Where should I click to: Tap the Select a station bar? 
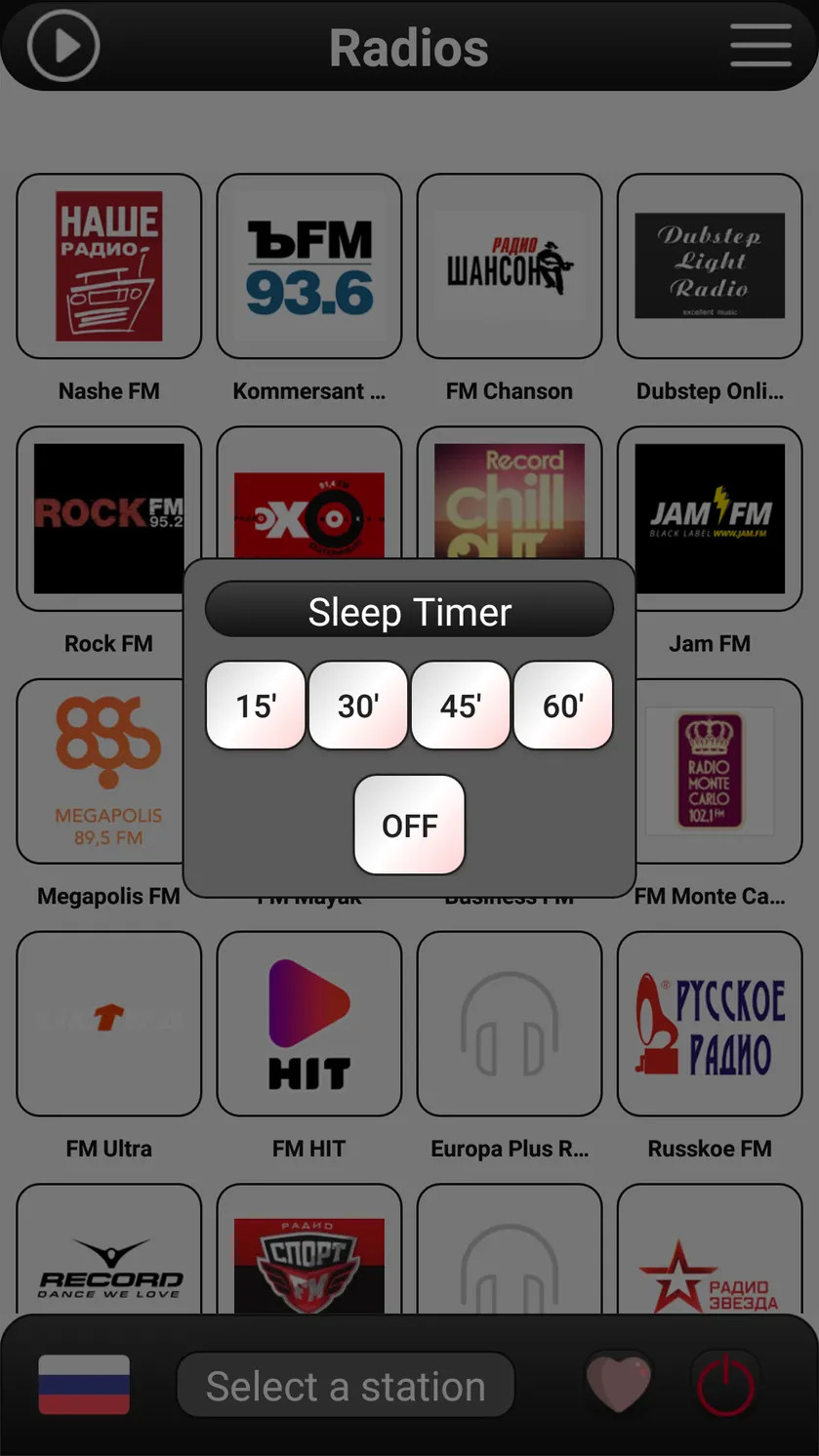click(346, 1385)
